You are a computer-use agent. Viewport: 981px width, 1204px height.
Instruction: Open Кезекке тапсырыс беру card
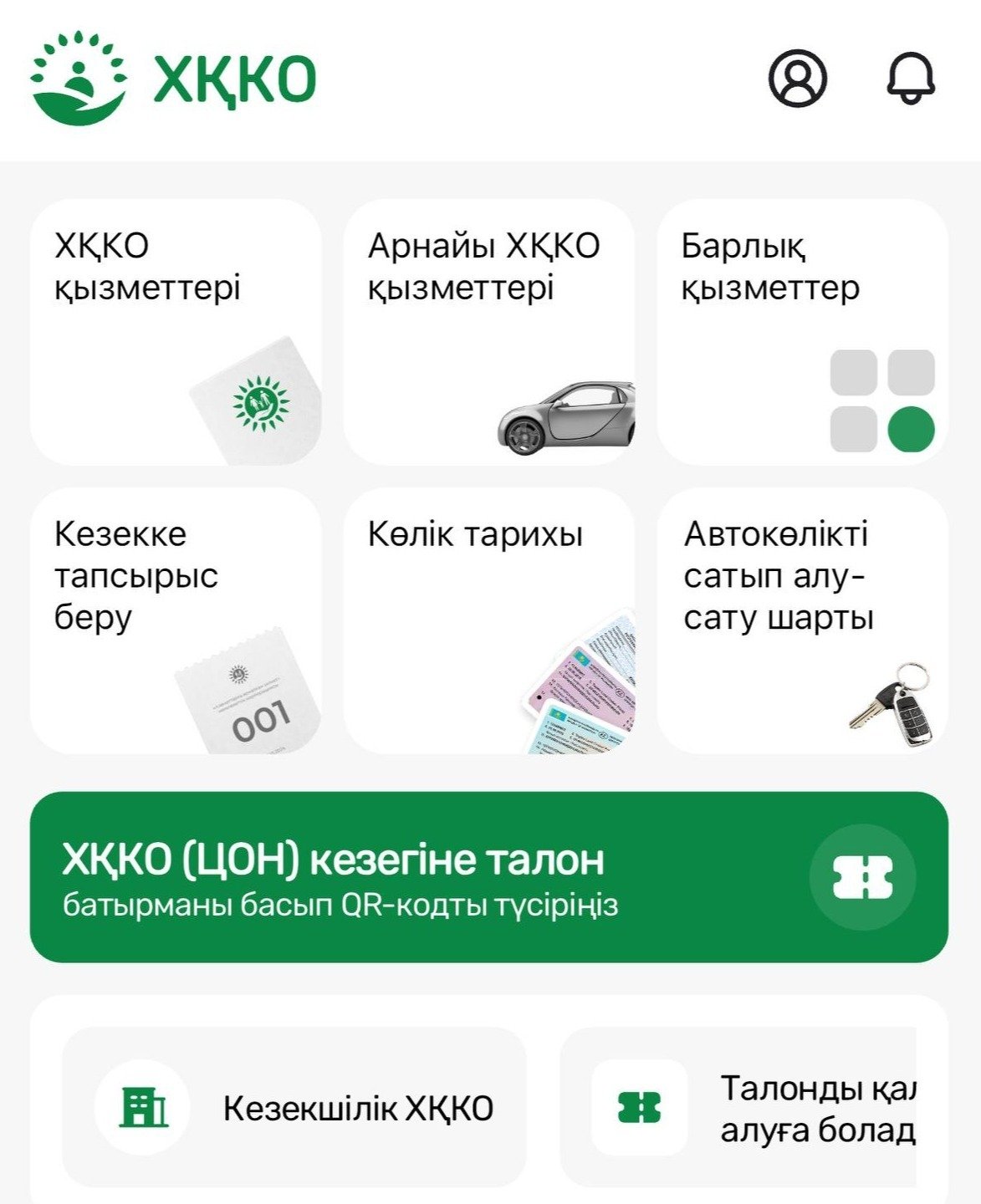(176, 620)
